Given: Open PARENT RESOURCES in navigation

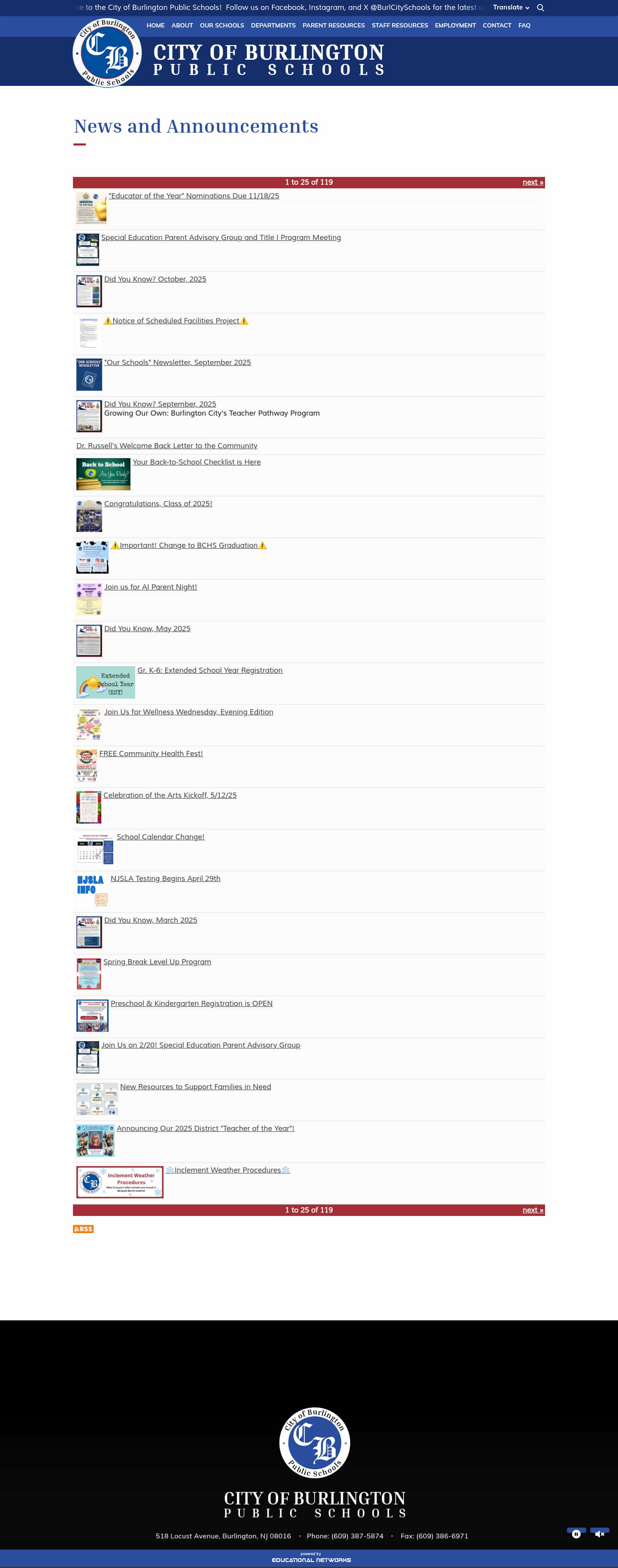Looking at the screenshot, I should click(x=333, y=26).
